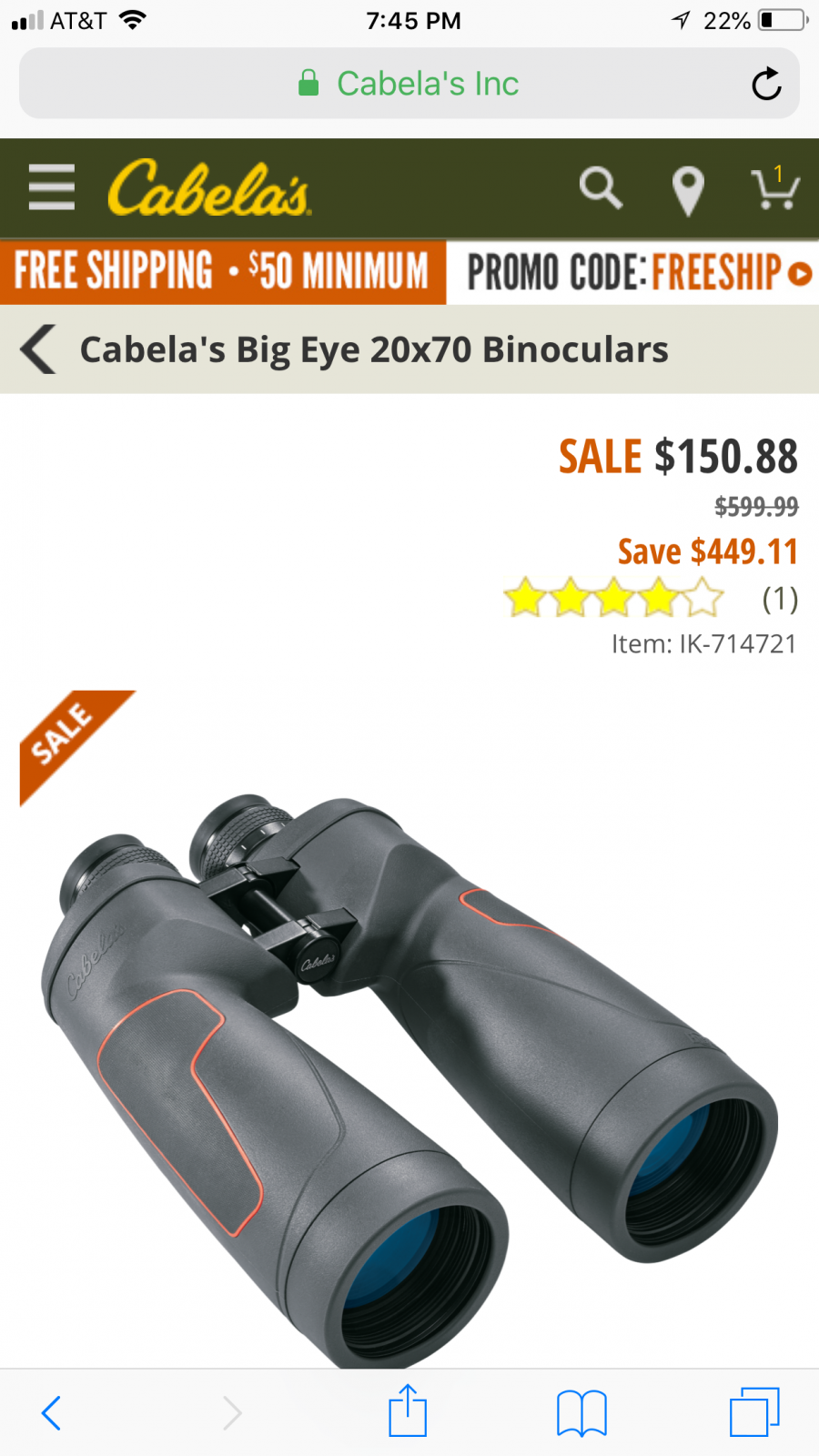Viewport: 819px width, 1456px height.
Task: Open Safari bookmarks
Action: click(581, 1413)
